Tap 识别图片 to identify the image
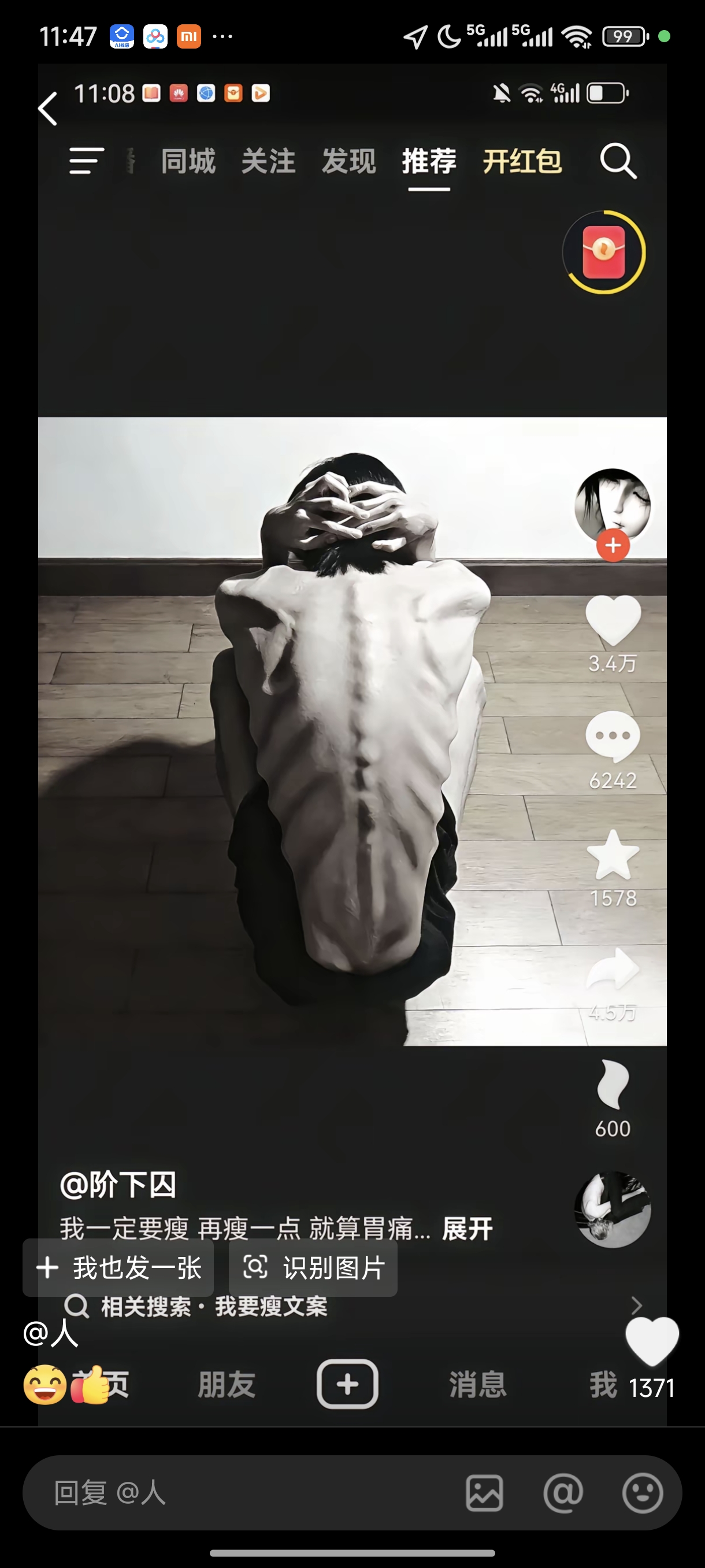The height and width of the screenshot is (1568, 705). coord(313,1268)
